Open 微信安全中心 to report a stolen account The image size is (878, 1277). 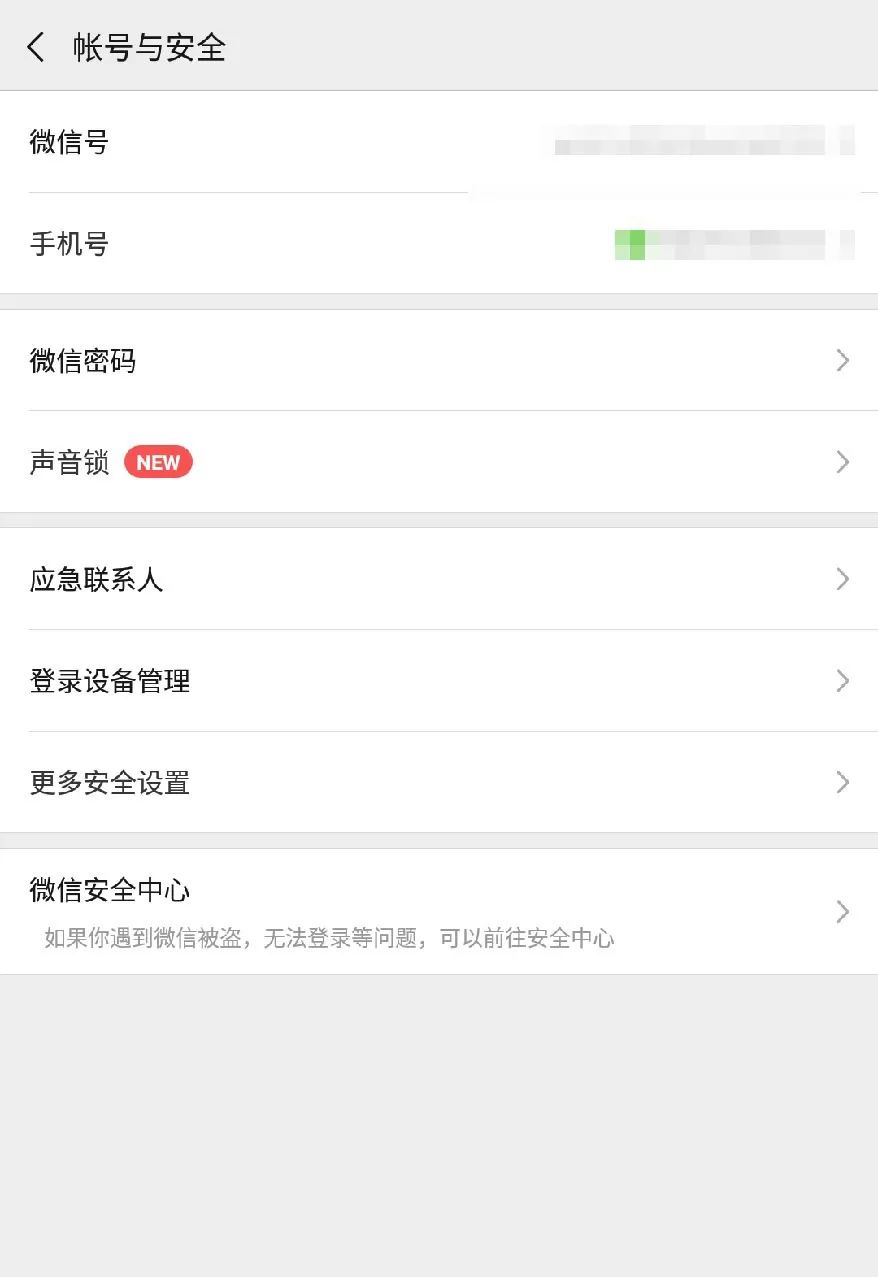(x=110, y=889)
